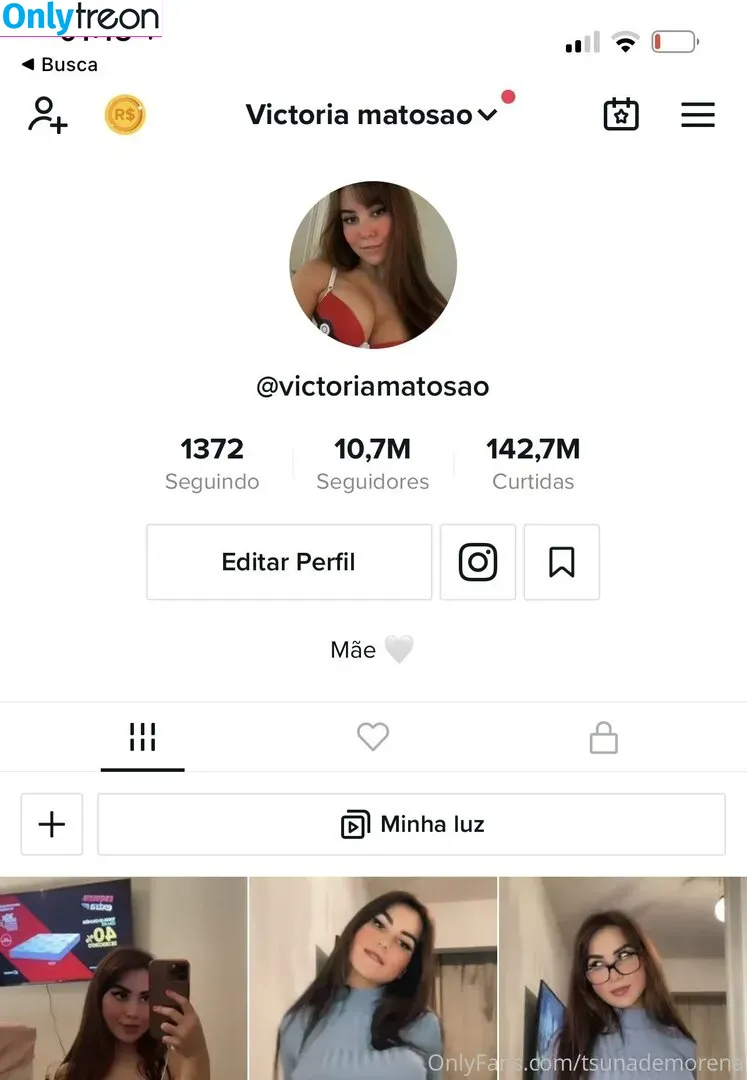The height and width of the screenshot is (1080, 747).
Task: Tap Editar Perfil button
Action: pyautogui.click(x=289, y=562)
